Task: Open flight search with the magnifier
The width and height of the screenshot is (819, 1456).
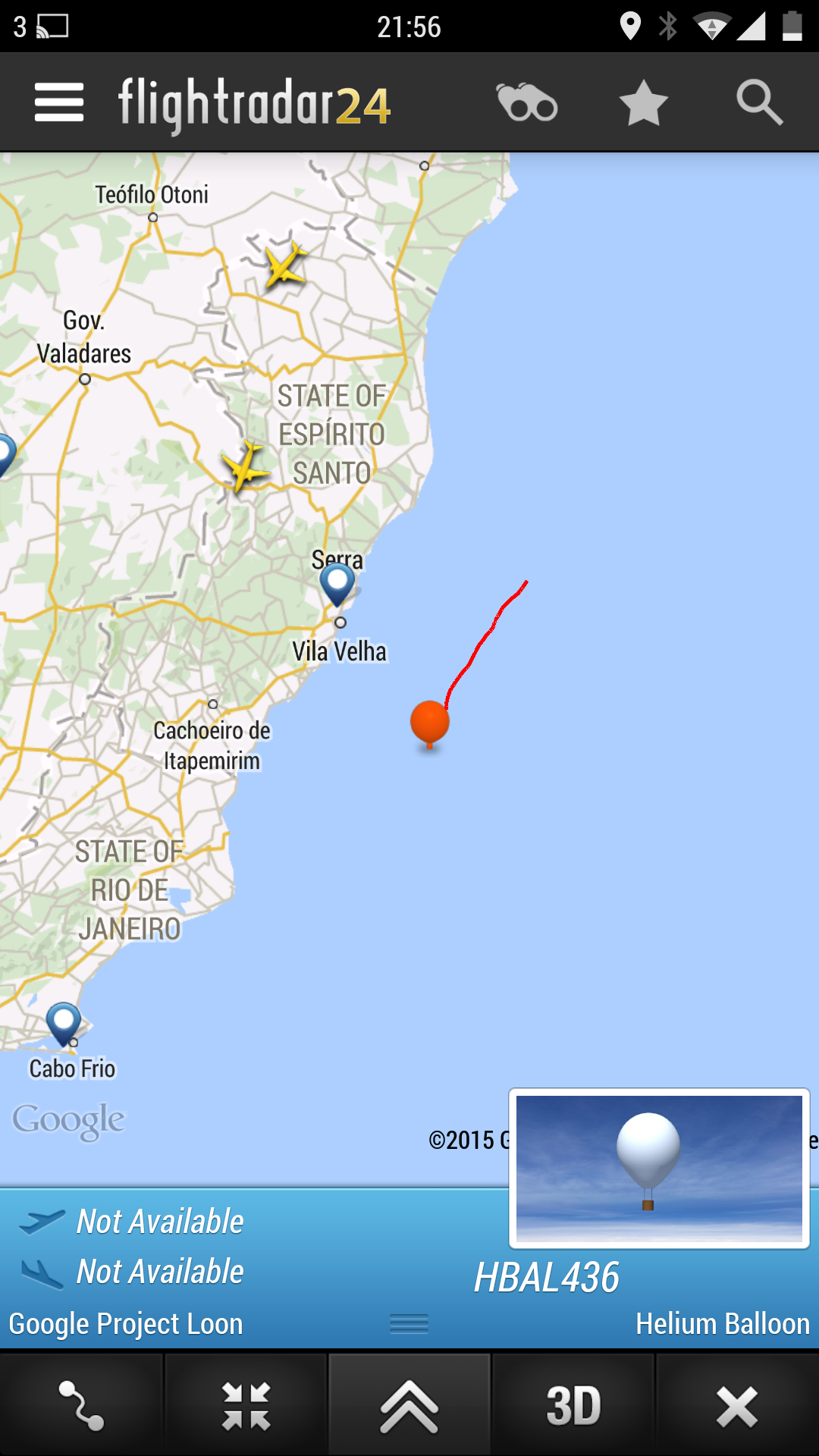Action: tap(758, 102)
